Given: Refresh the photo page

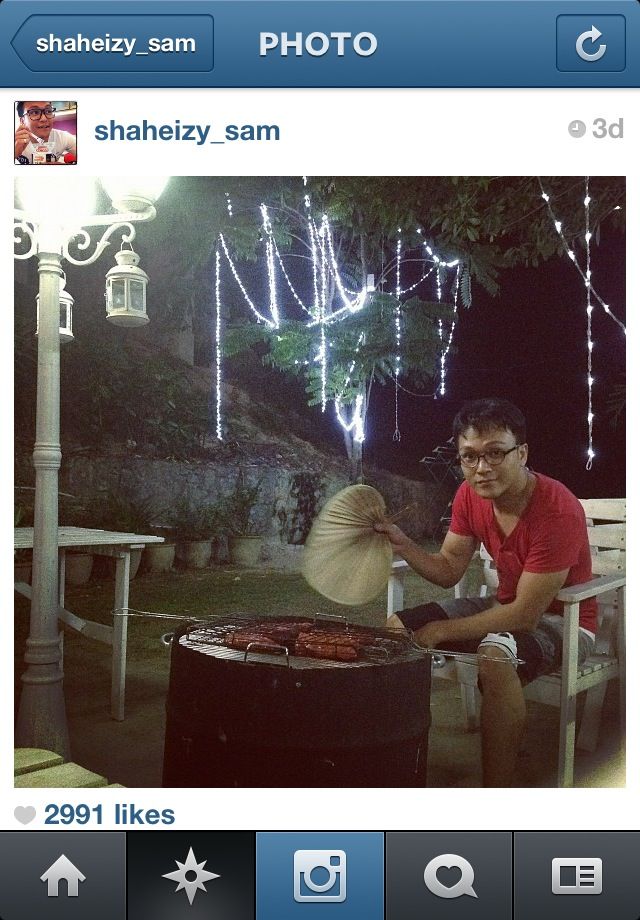Looking at the screenshot, I should pos(590,44).
